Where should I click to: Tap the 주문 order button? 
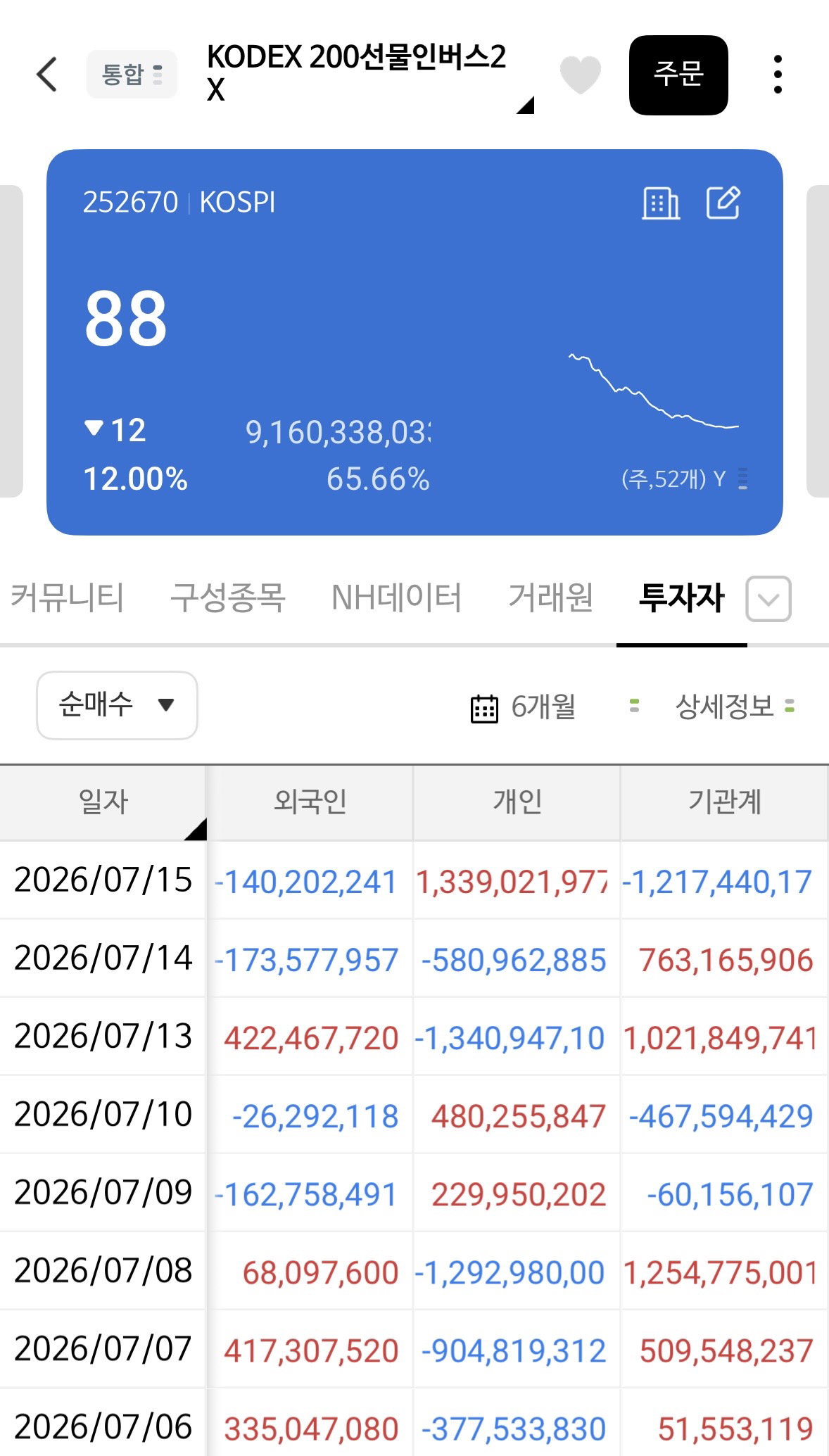point(678,75)
